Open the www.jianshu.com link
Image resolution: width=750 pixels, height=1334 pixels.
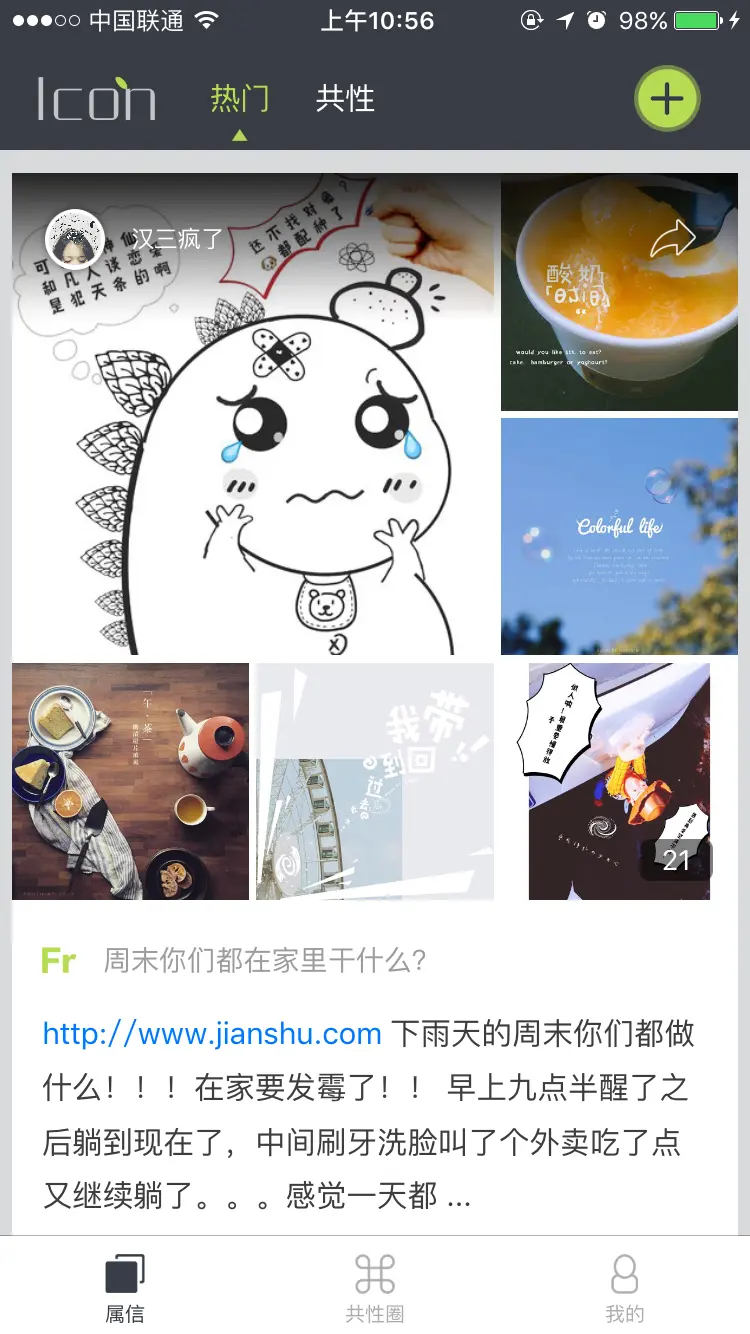coord(212,1033)
